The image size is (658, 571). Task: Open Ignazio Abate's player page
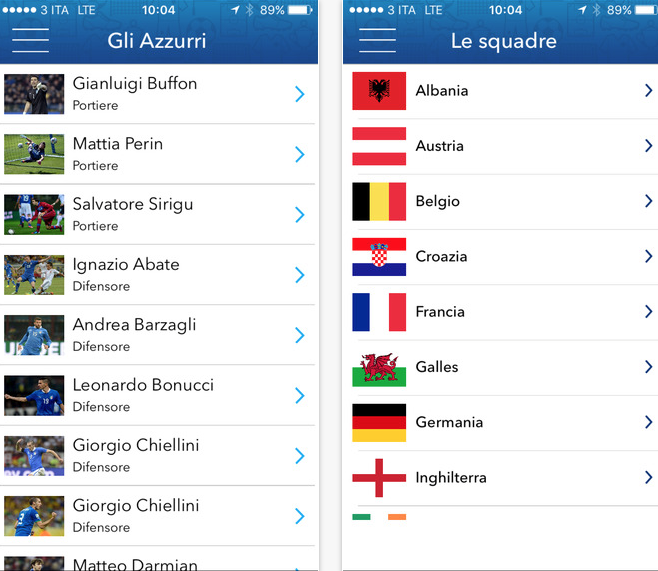[x=160, y=274]
